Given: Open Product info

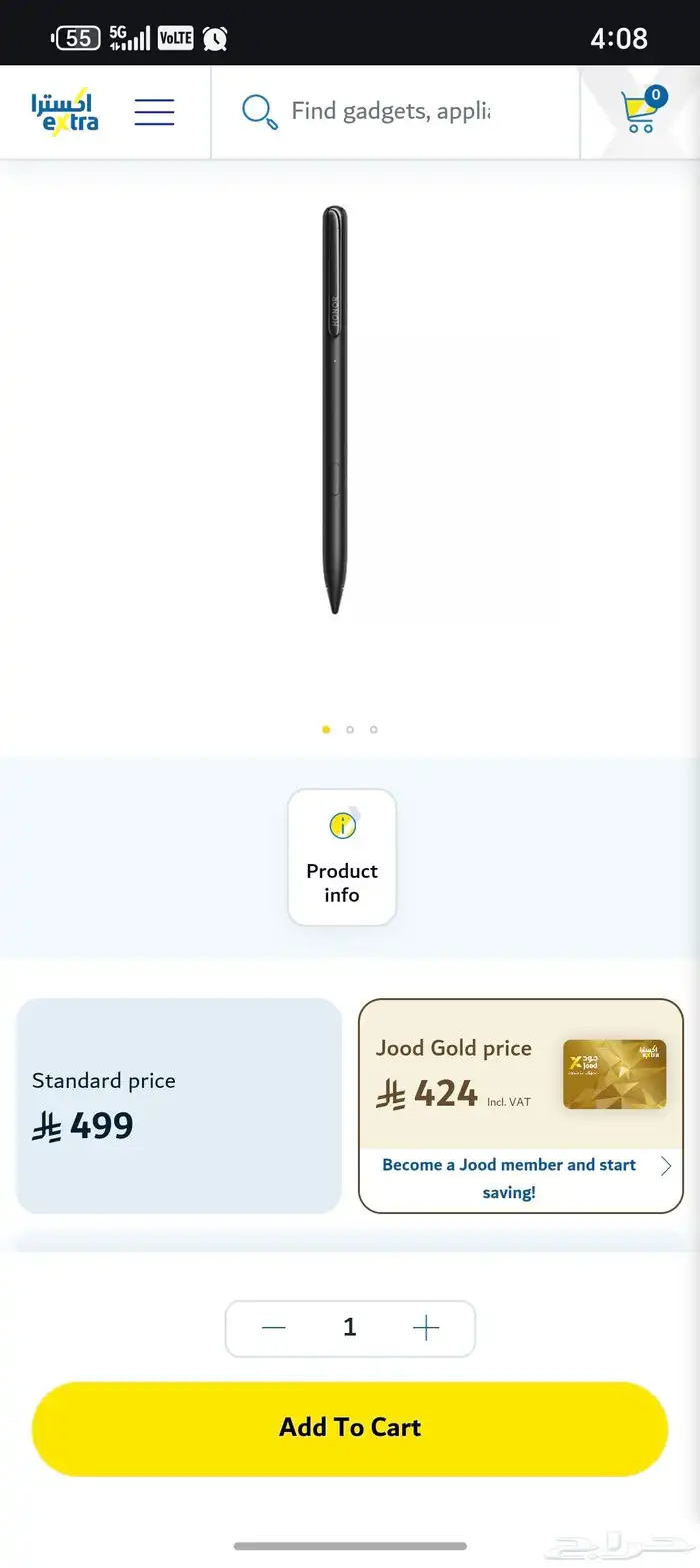Looking at the screenshot, I should [x=342, y=857].
